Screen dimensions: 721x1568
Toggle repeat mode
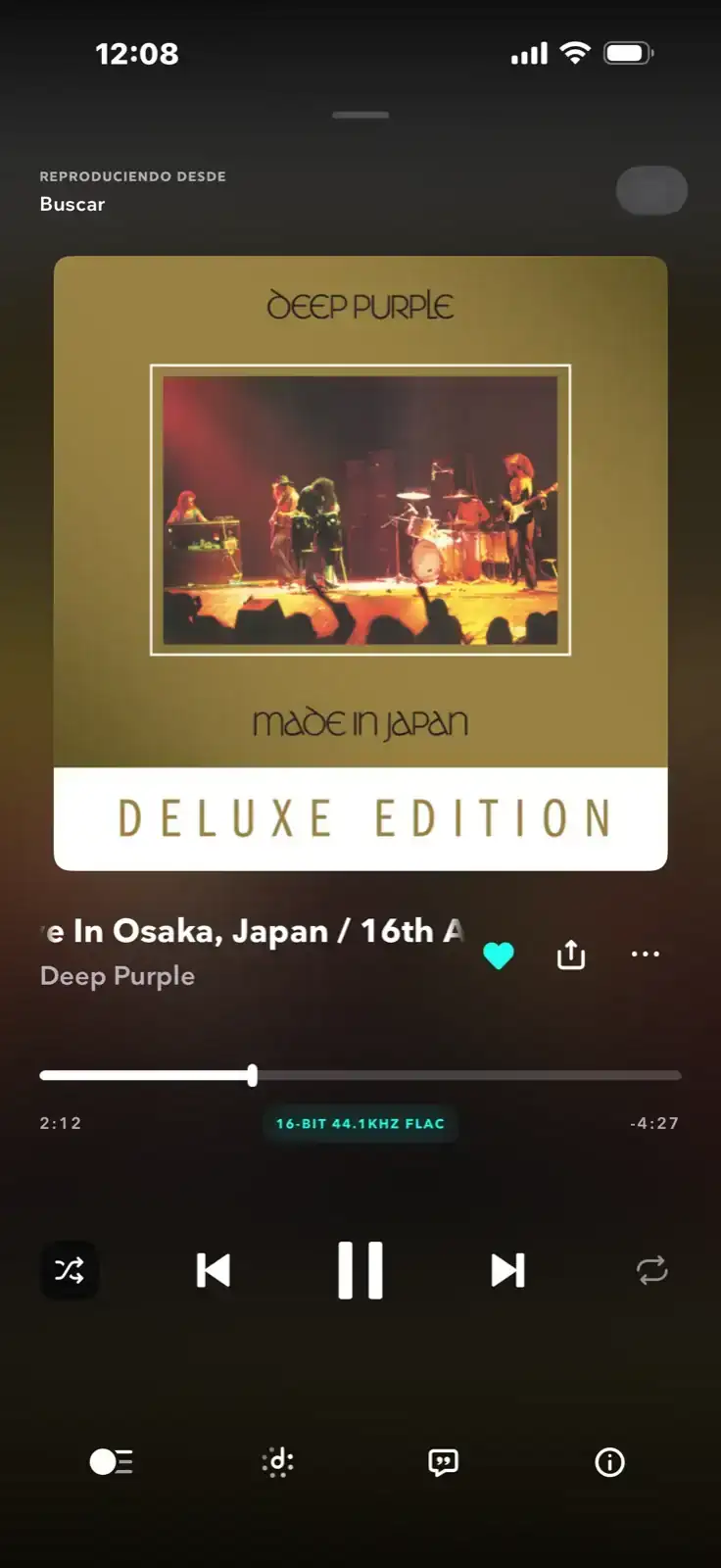tap(651, 1270)
